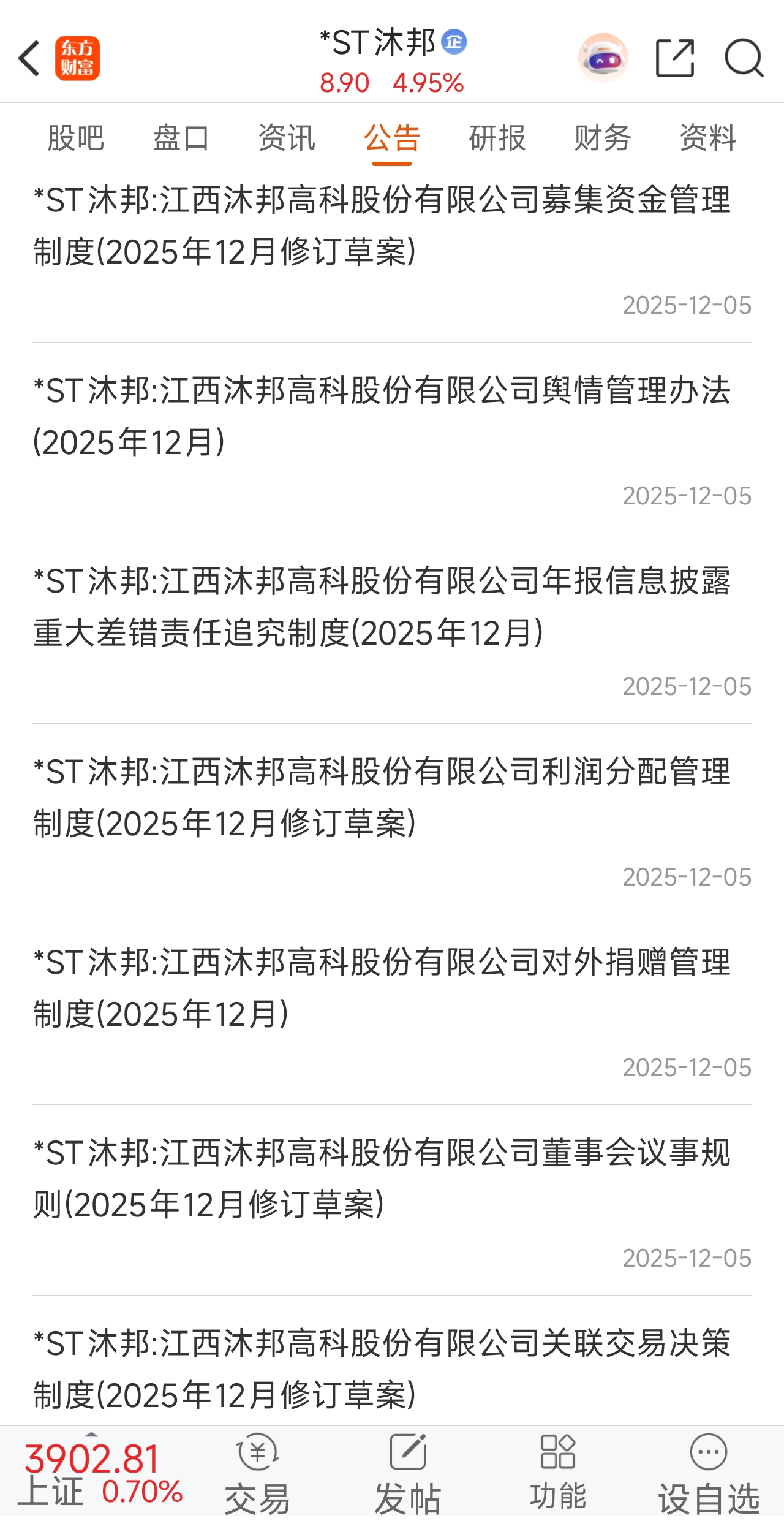Switch to the 财务 tab

603,138
